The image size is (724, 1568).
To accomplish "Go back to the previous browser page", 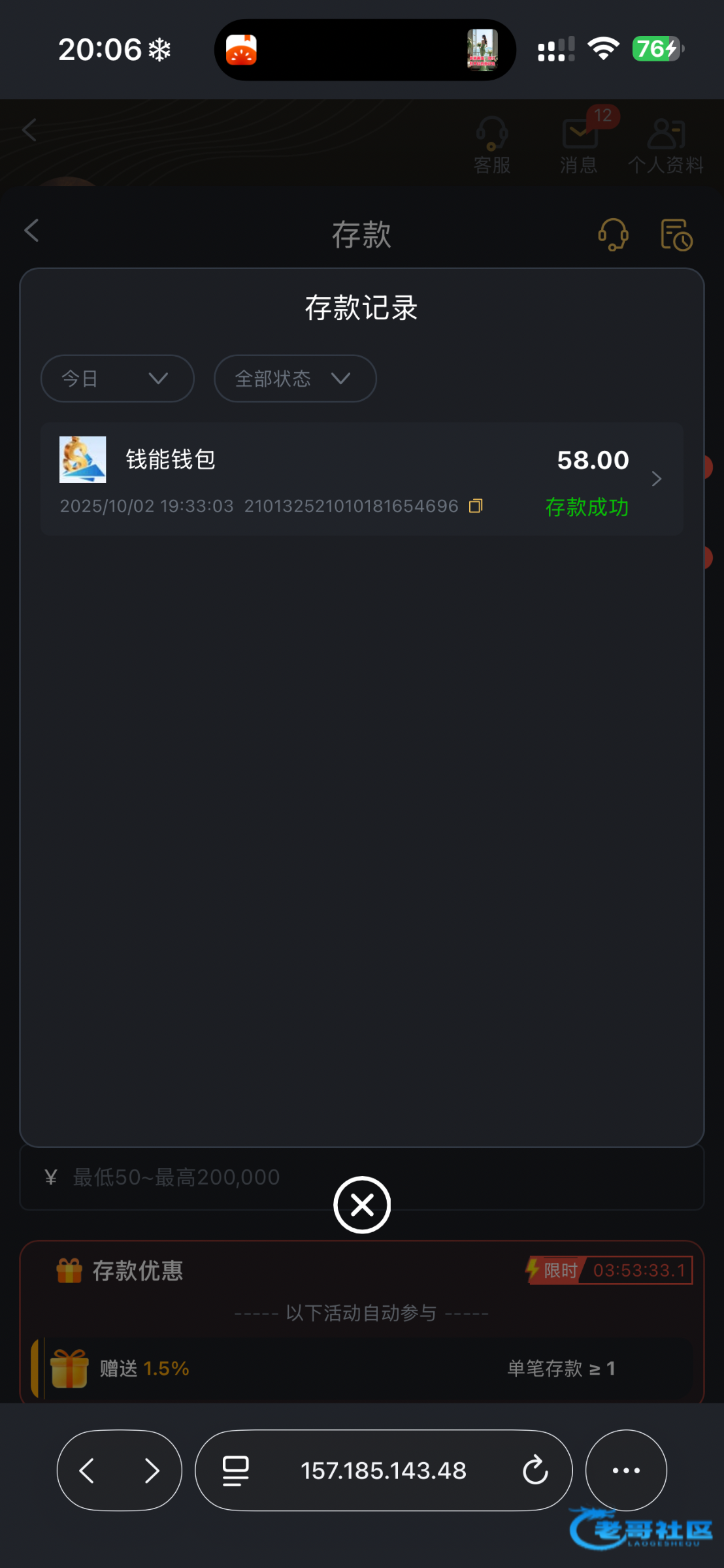I will (88, 1471).
